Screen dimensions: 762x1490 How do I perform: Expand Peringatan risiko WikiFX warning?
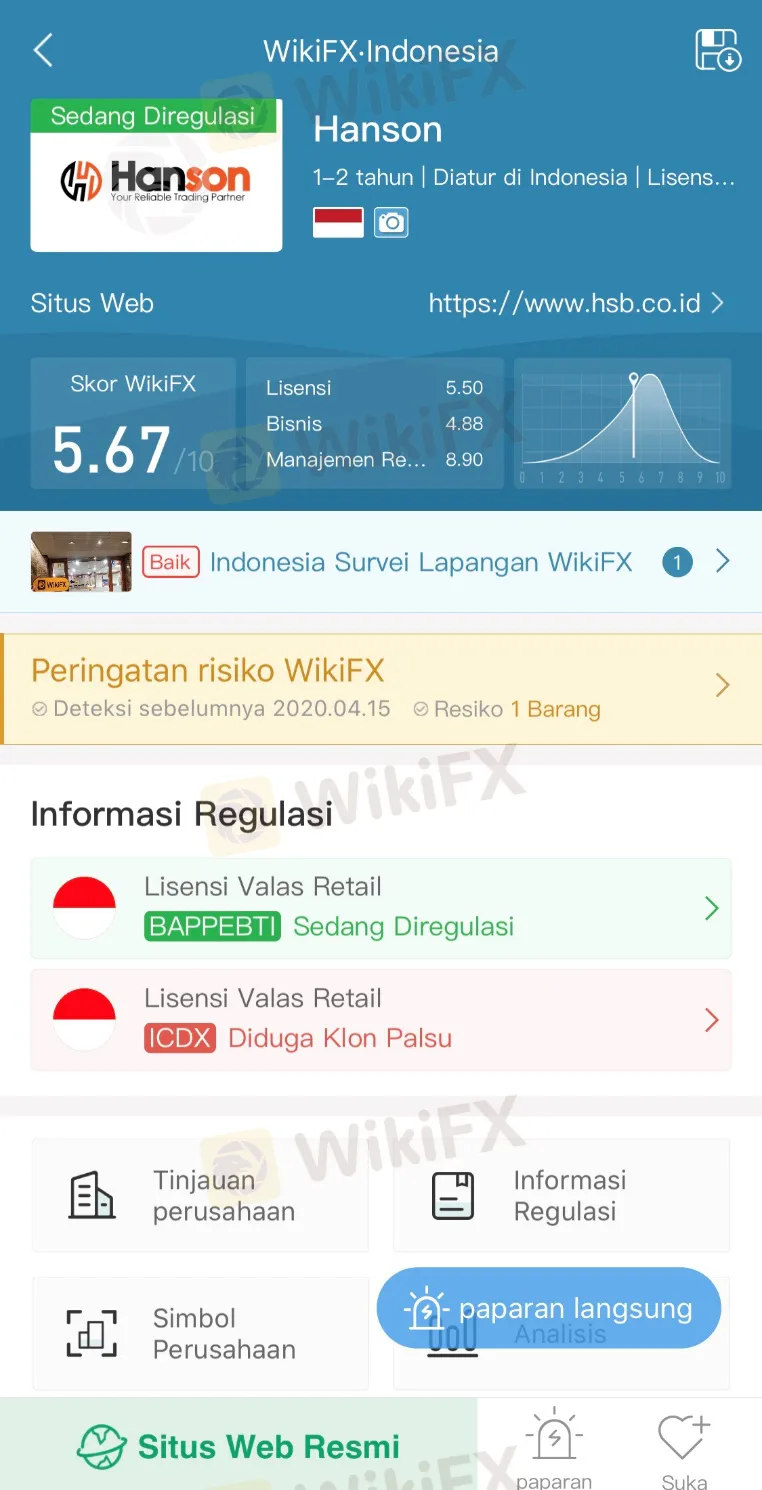pos(380,689)
